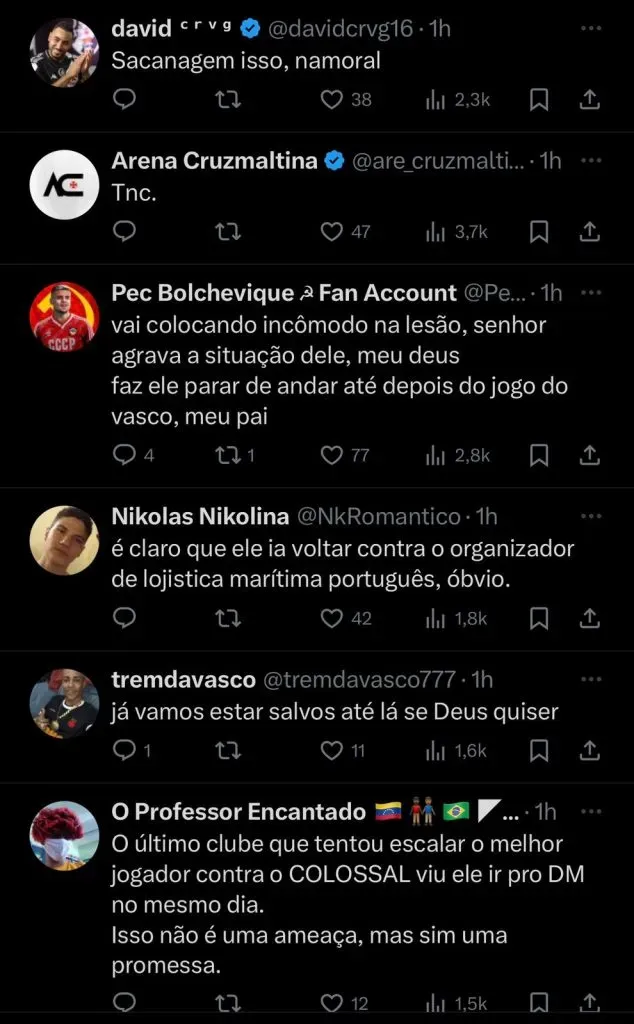Share tremdavasco's tweet
The height and width of the screenshot is (1024, 634).
[590, 749]
